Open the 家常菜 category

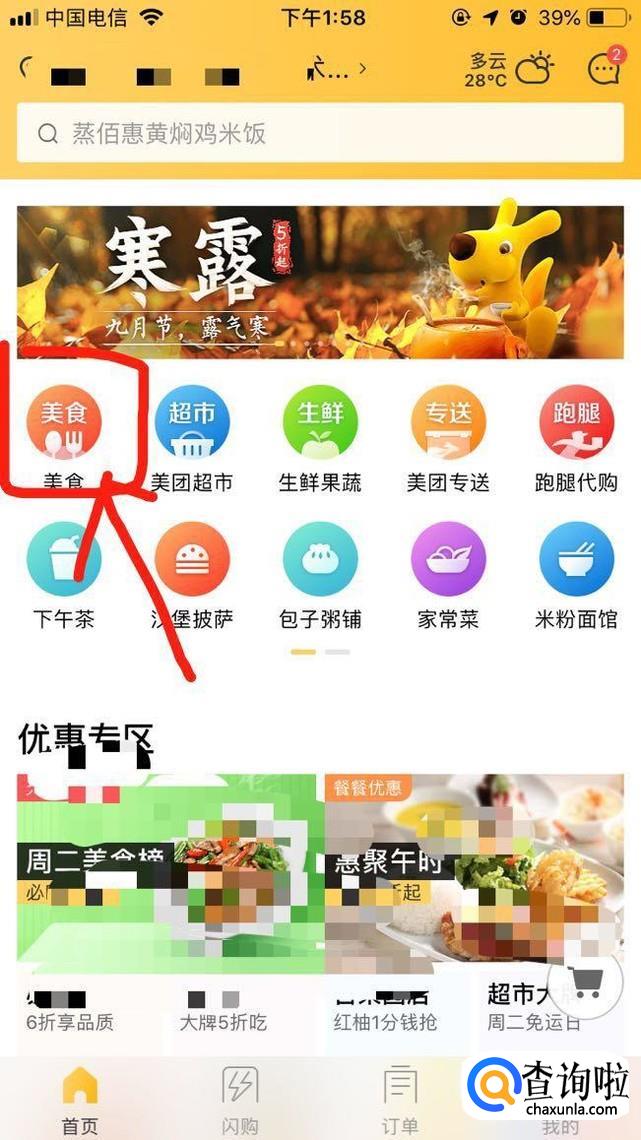click(448, 572)
